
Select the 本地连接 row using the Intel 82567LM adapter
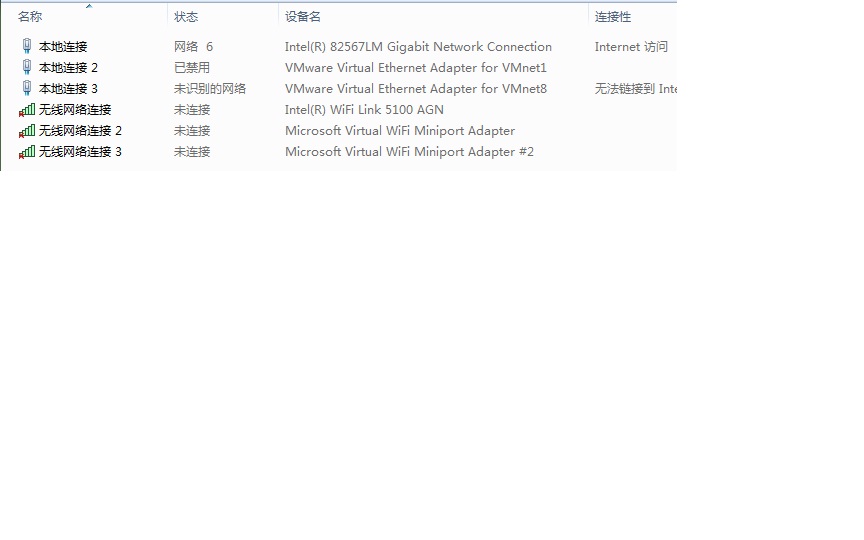tap(62, 47)
